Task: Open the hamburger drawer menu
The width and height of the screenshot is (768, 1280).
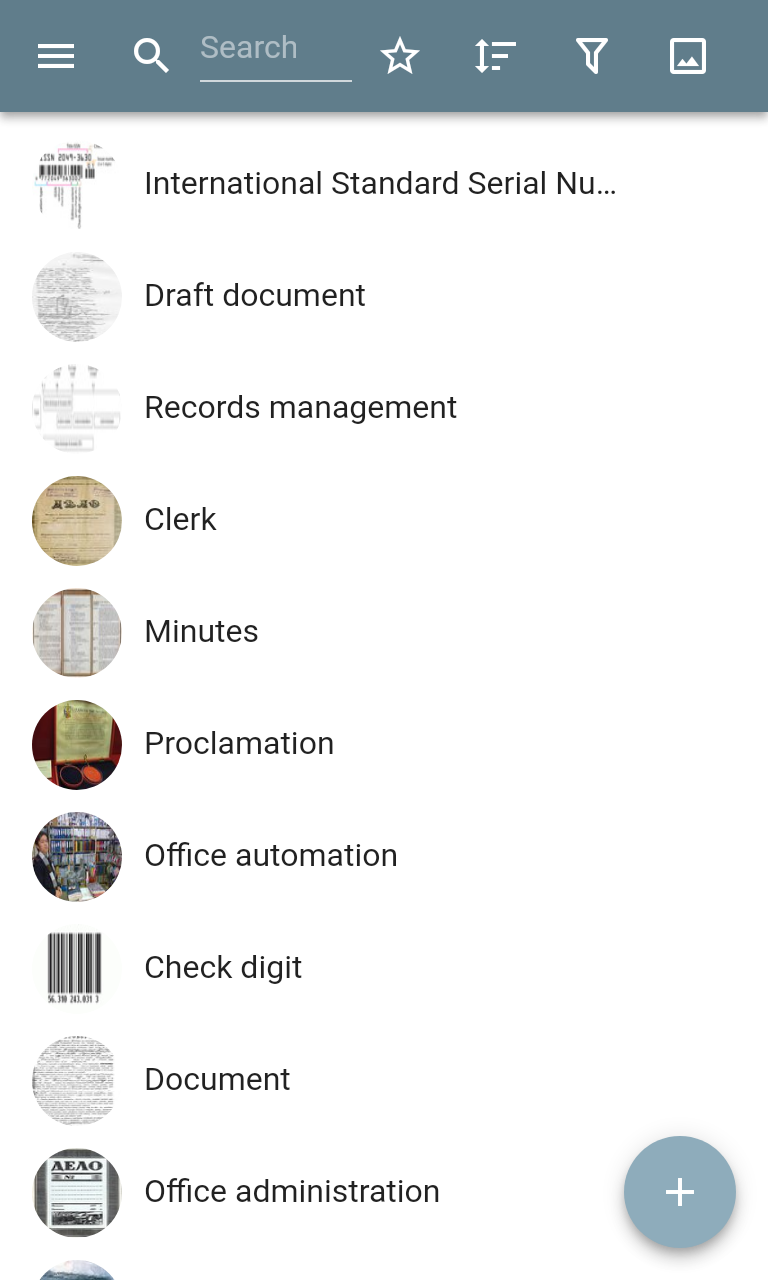Action: (56, 56)
